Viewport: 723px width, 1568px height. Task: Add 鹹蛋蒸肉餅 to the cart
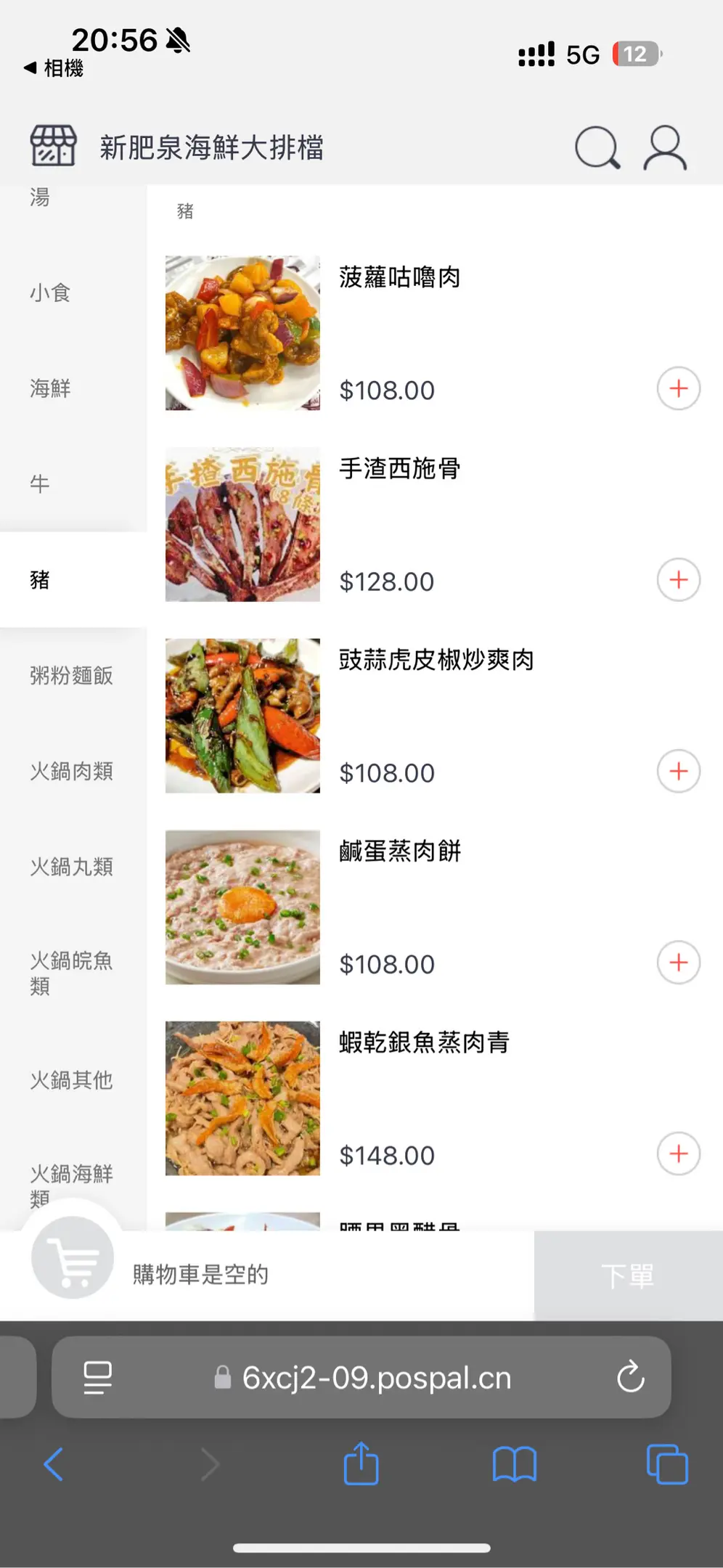pyautogui.click(x=678, y=963)
